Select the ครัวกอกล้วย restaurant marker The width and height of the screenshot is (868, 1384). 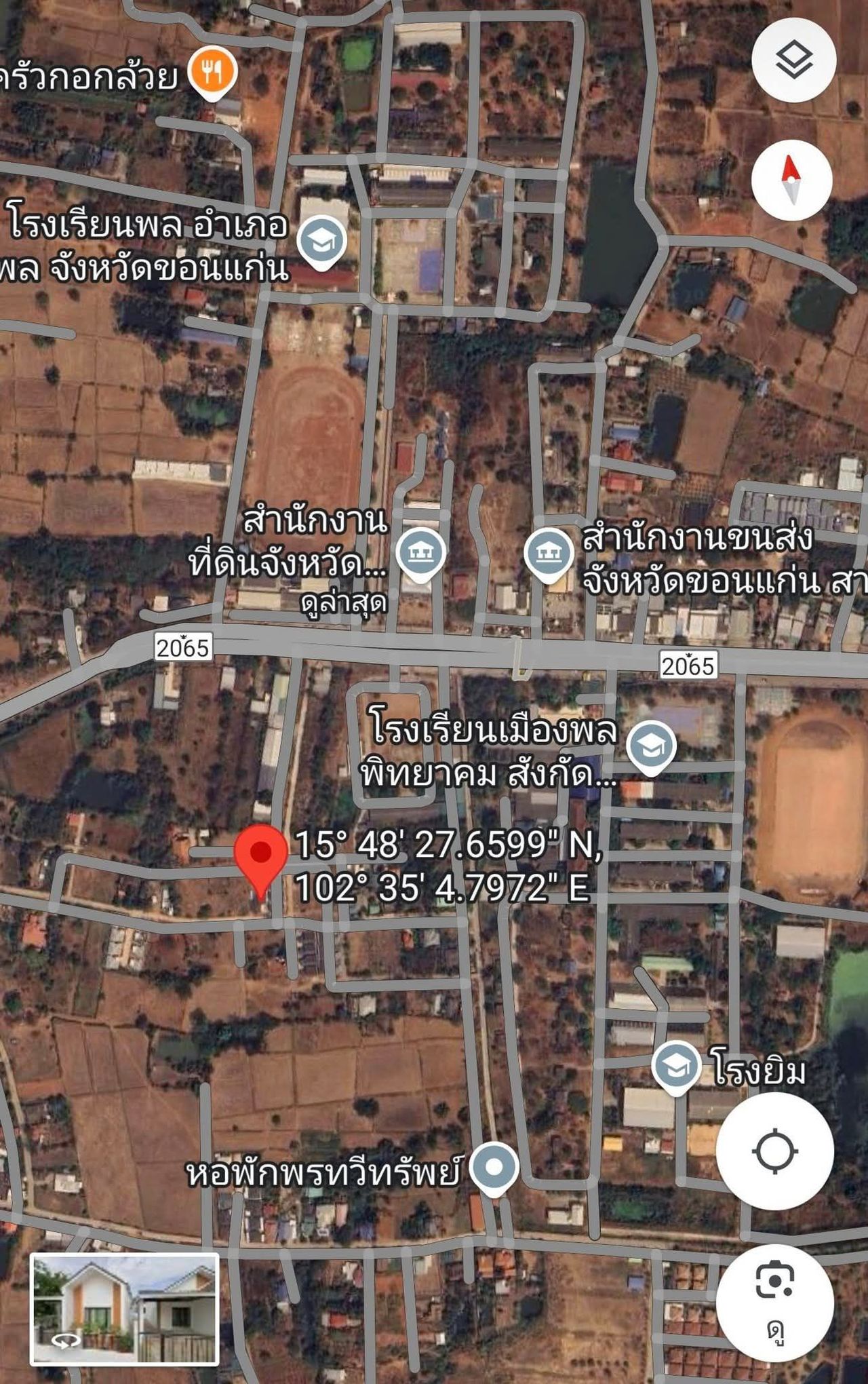click(212, 71)
